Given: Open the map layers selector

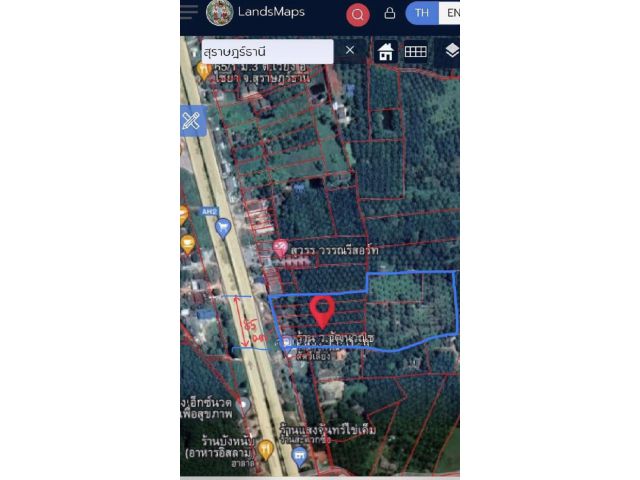Looking at the screenshot, I should coord(452,50).
